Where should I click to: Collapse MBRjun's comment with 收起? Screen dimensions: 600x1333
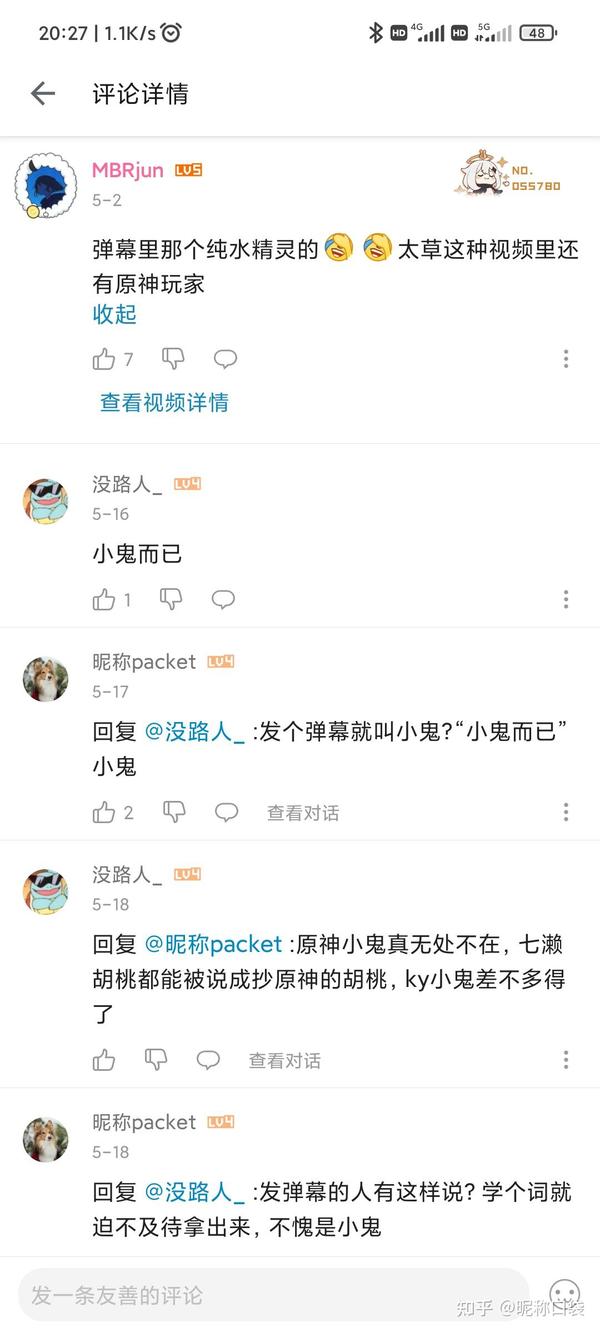click(114, 314)
